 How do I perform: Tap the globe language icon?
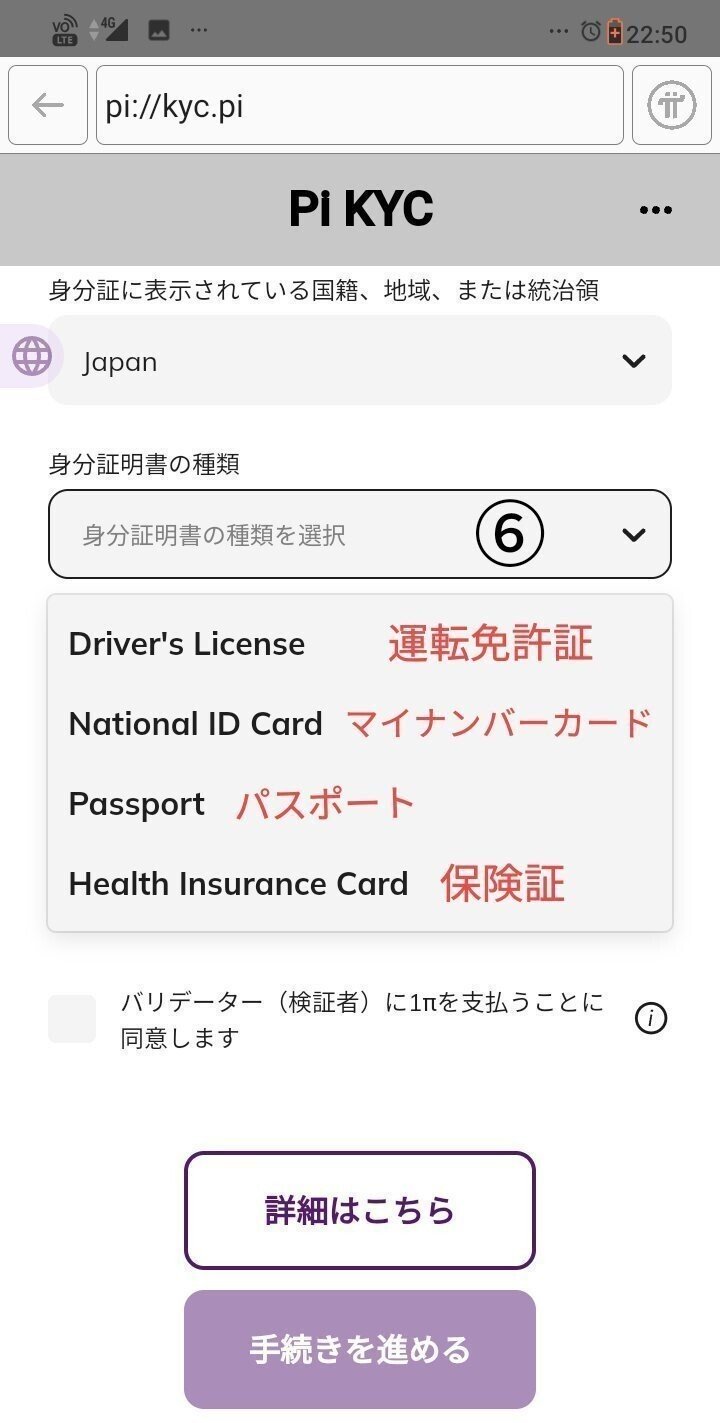(x=32, y=355)
